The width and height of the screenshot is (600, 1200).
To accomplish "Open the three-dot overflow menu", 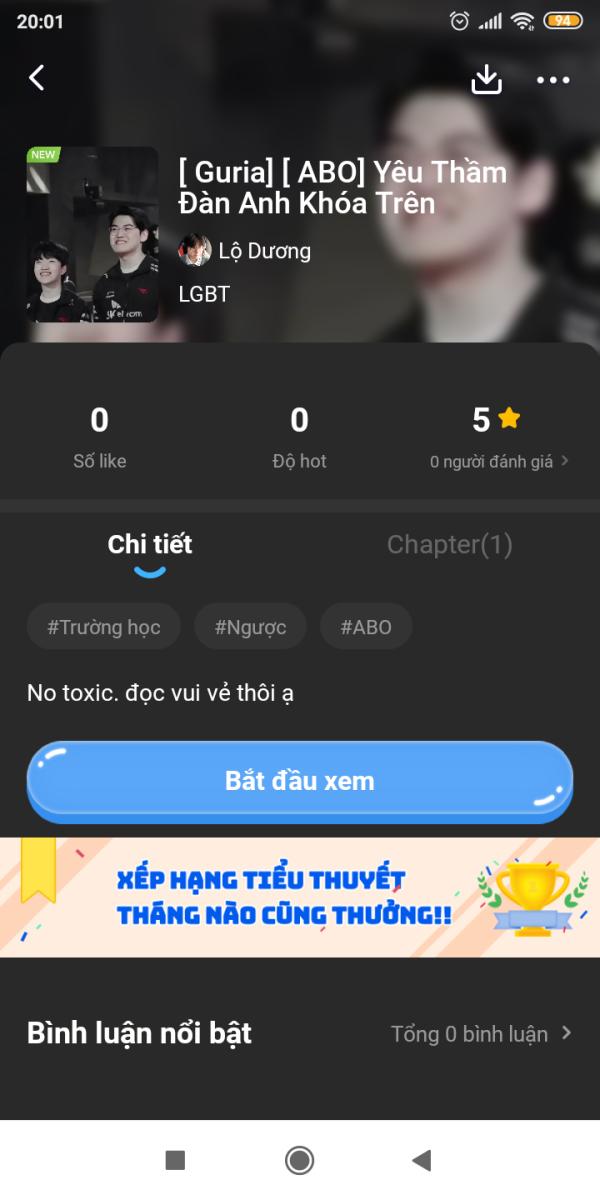I will 553,80.
